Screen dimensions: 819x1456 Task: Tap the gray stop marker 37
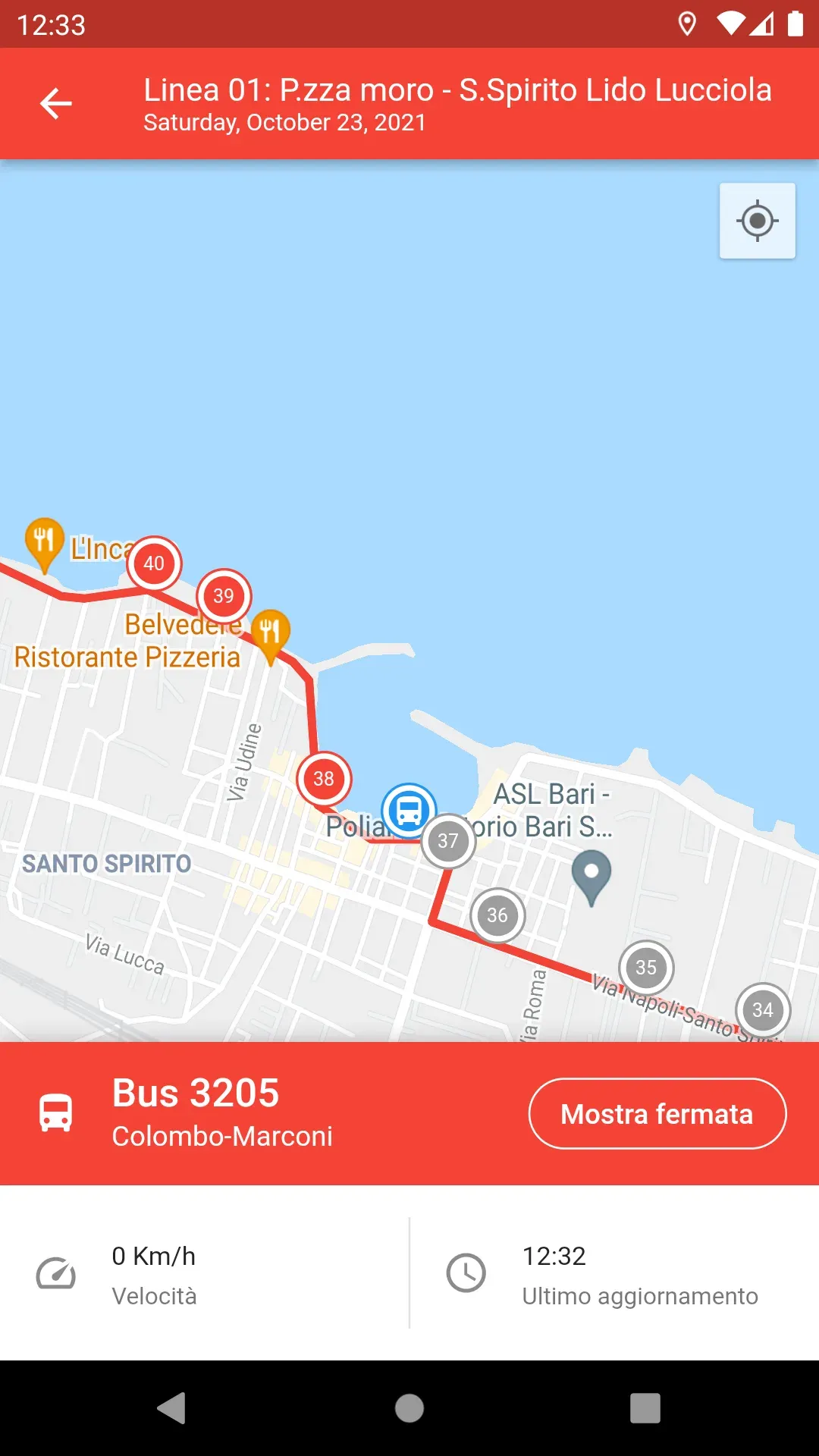[x=448, y=840]
